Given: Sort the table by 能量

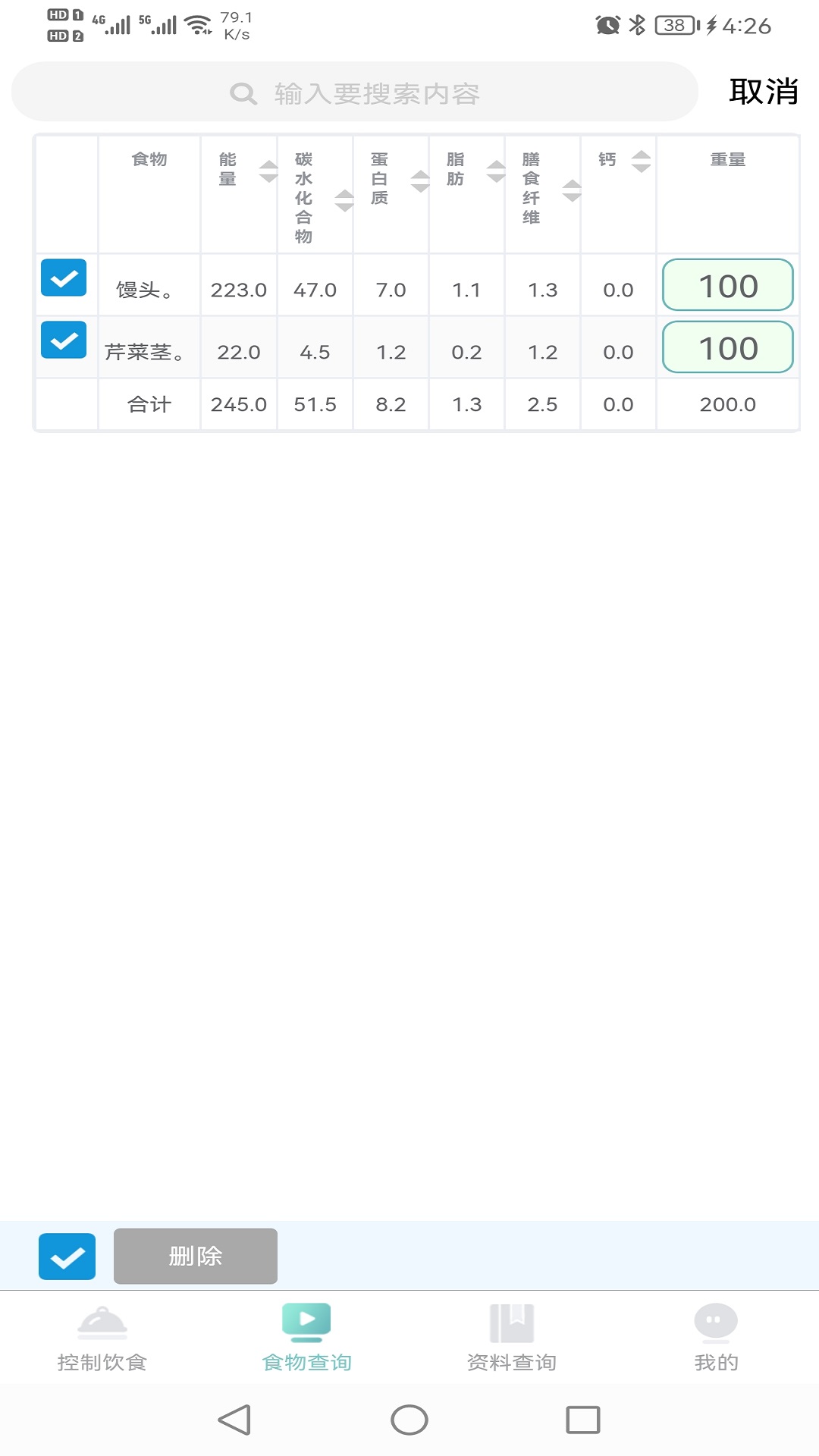Looking at the screenshot, I should click(268, 171).
